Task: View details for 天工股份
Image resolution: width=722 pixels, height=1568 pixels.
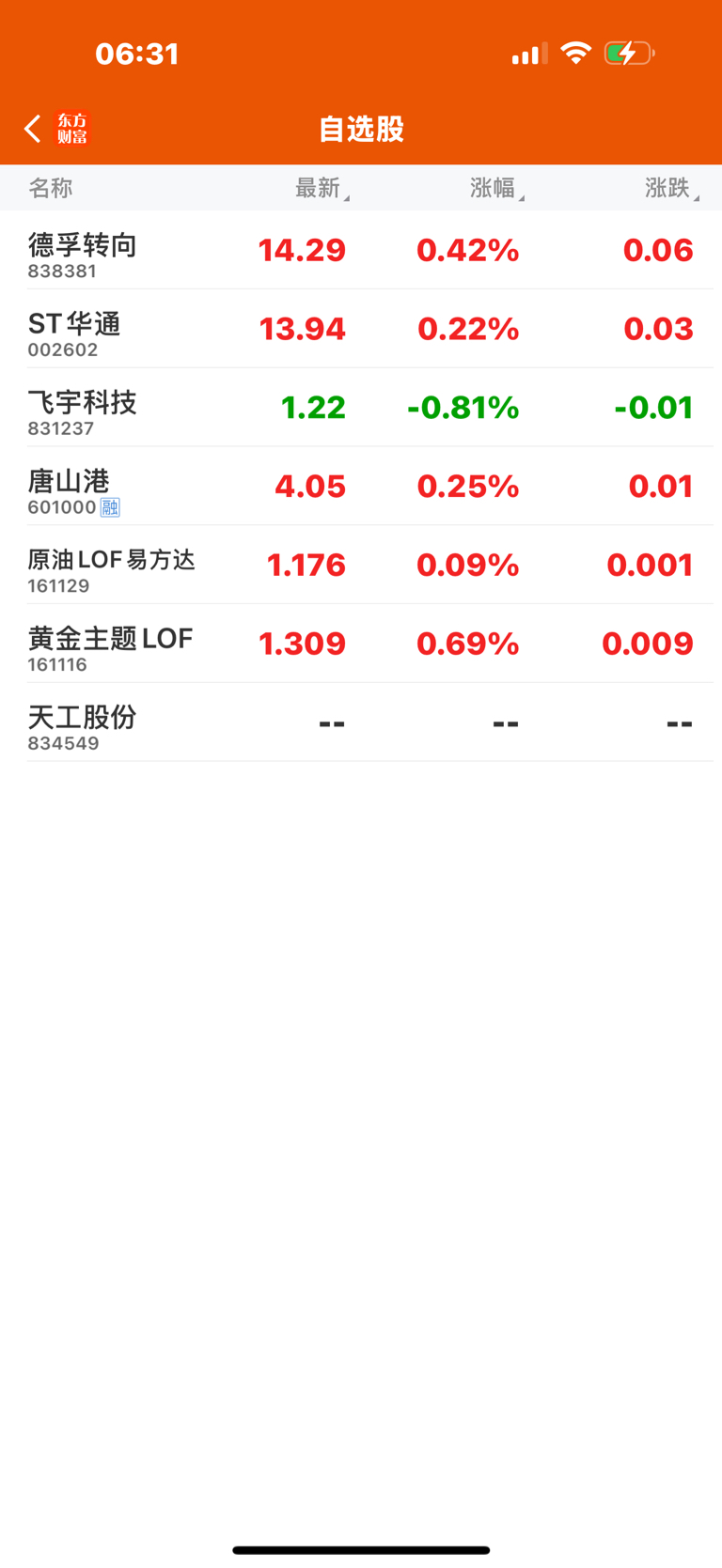Action: (361, 723)
